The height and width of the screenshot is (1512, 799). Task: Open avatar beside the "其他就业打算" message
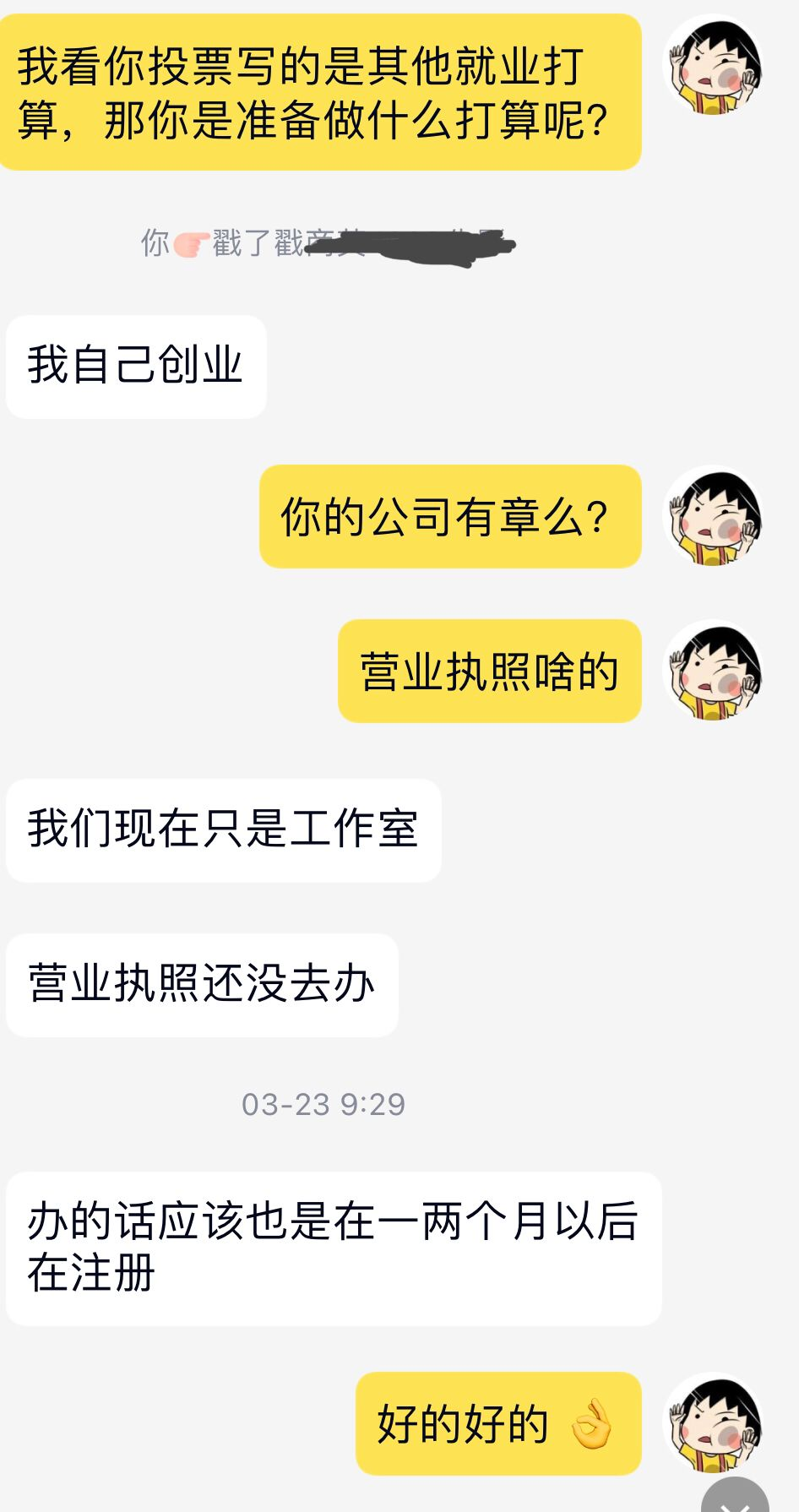(x=715, y=66)
